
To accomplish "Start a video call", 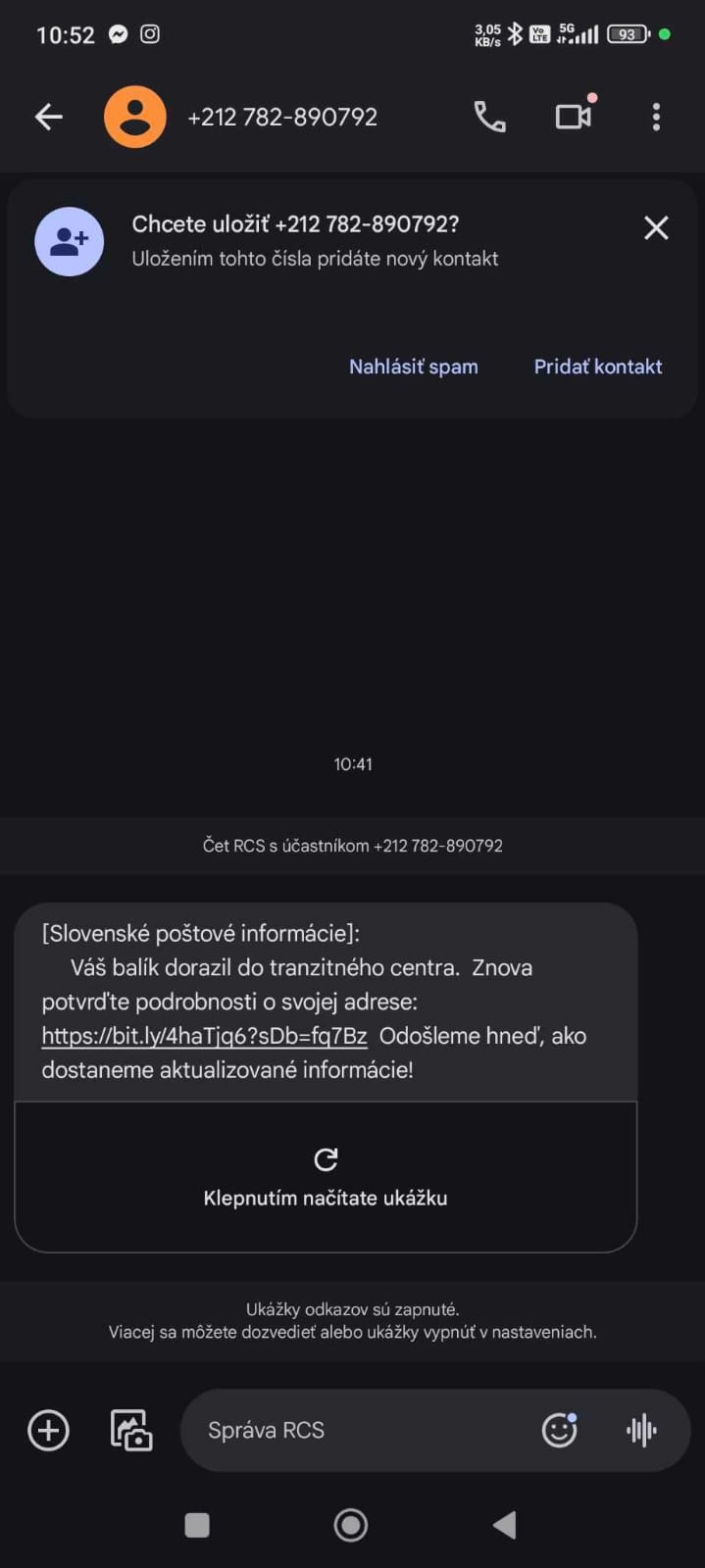I will pos(575,117).
